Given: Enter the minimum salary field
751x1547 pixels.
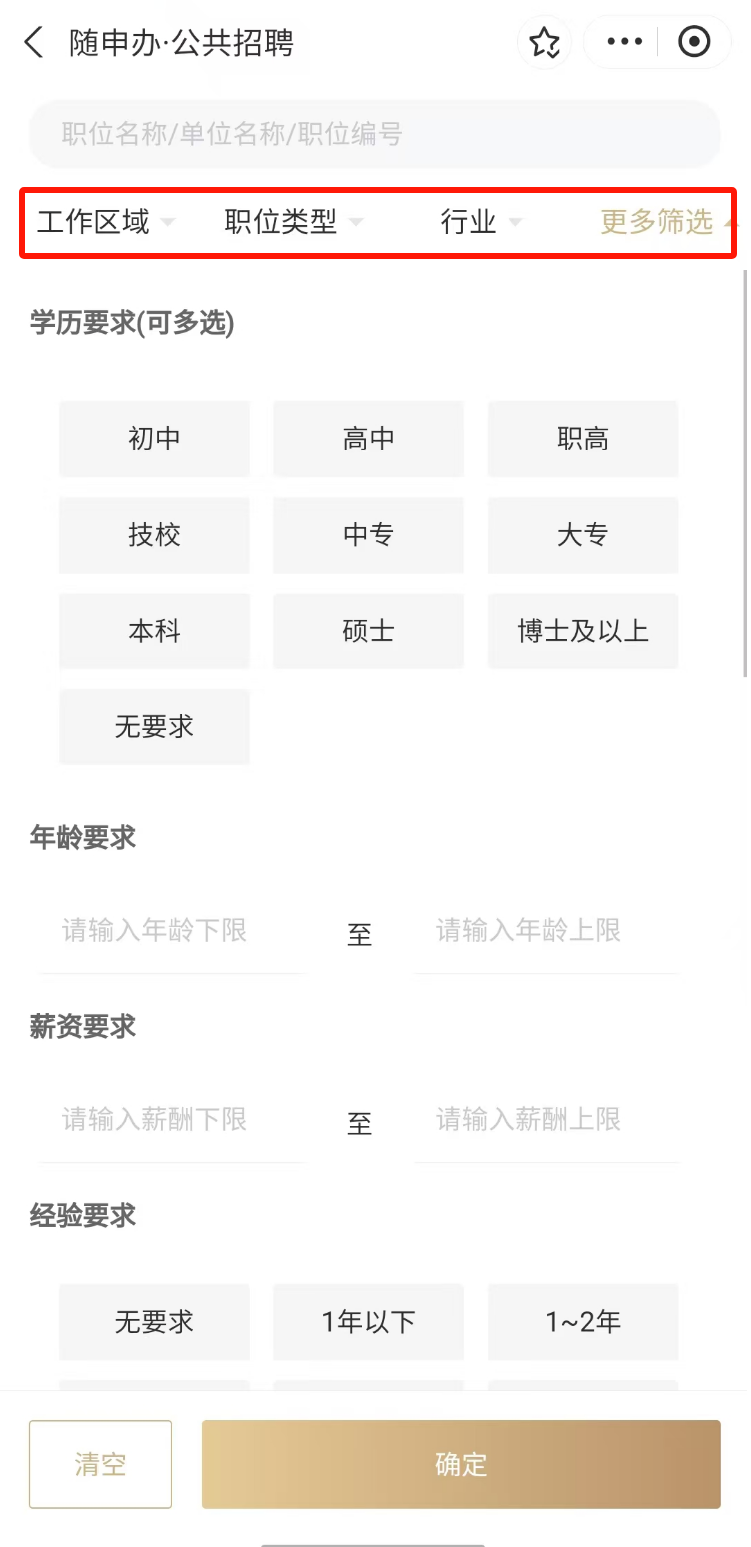Looking at the screenshot, I should pyautogui.click(x=170, y=1120).
